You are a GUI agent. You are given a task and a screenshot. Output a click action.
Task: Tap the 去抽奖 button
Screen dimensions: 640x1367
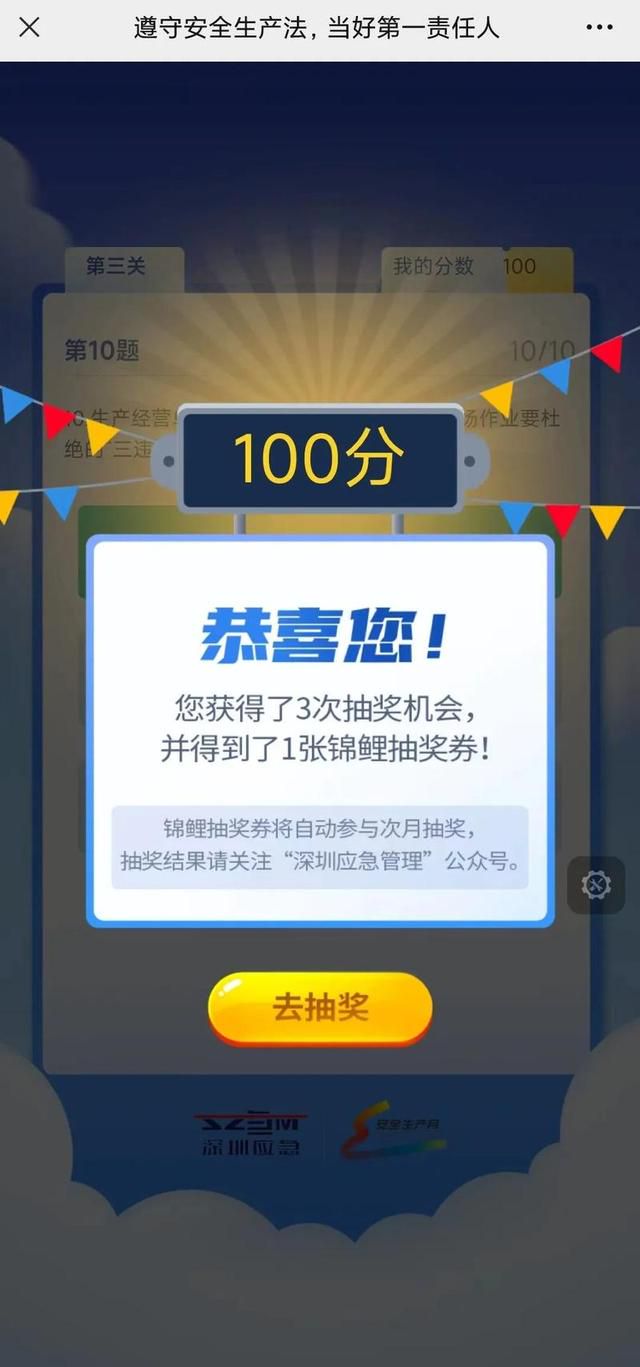320,1008
